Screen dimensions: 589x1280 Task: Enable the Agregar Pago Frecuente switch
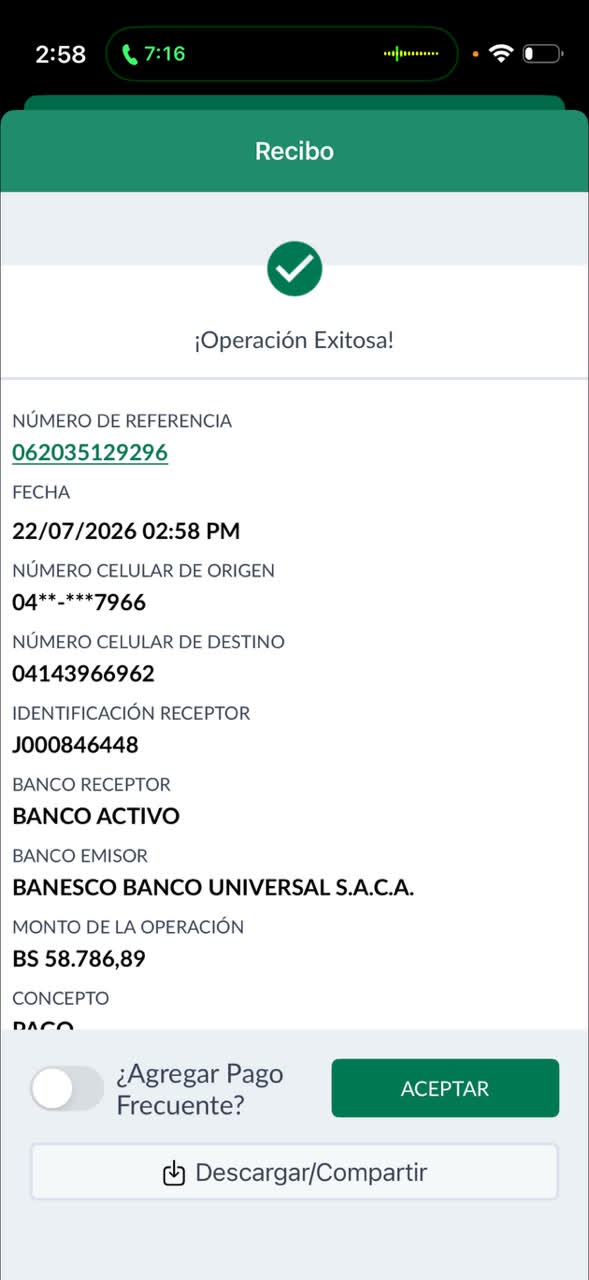click(67, 1088)
